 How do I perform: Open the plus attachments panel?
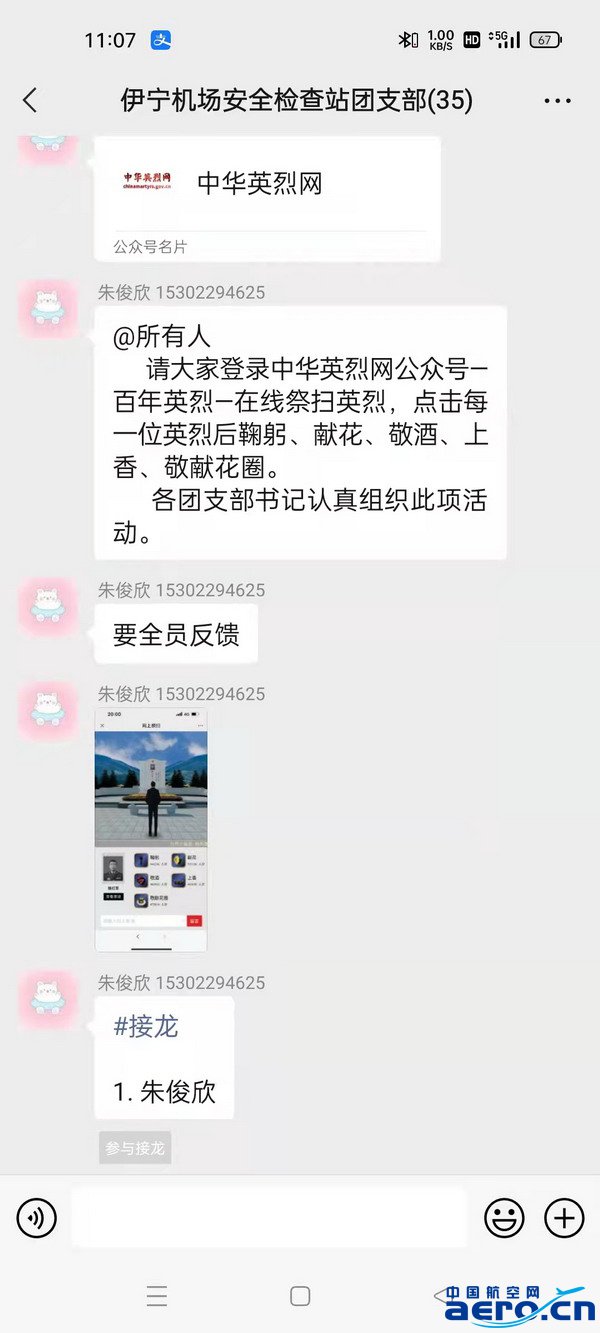pos(564,1218)
